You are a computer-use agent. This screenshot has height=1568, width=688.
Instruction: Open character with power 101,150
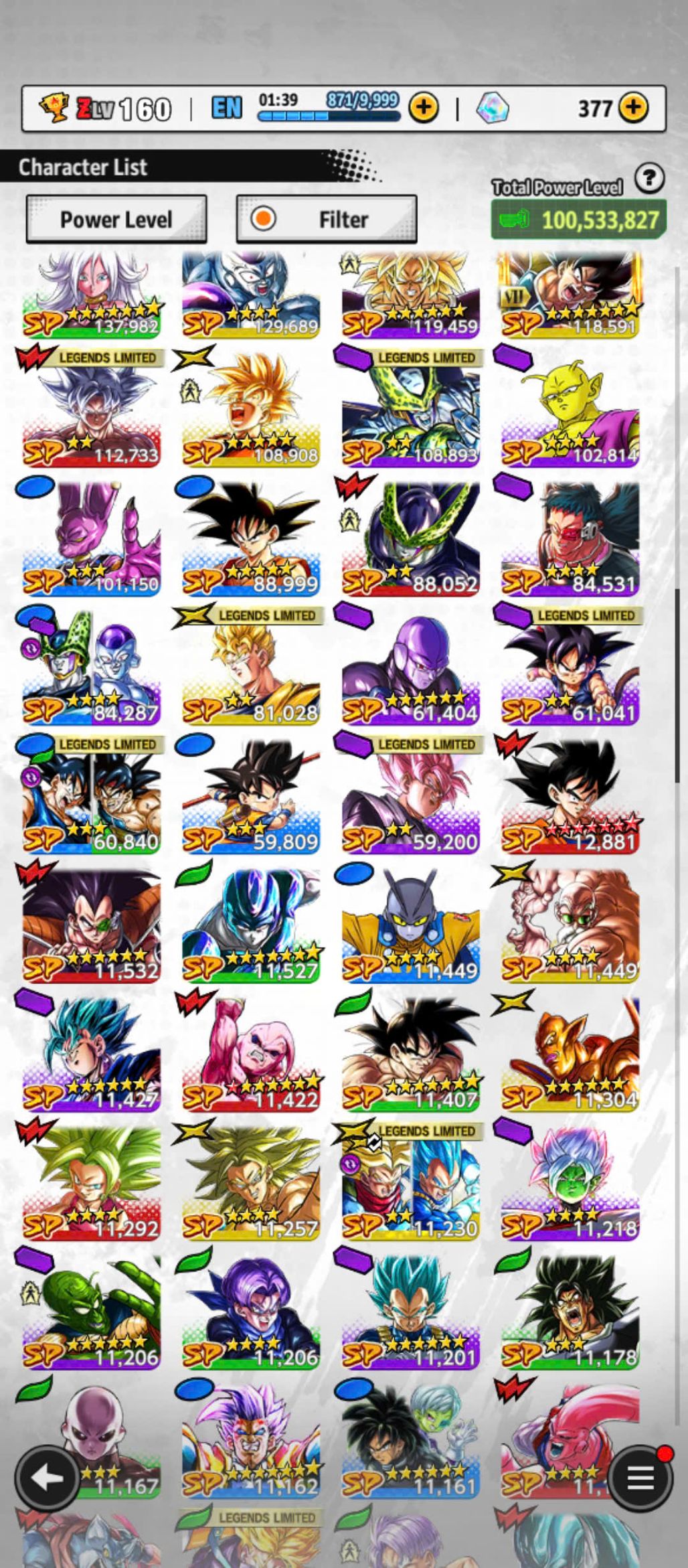pos(92,539)
